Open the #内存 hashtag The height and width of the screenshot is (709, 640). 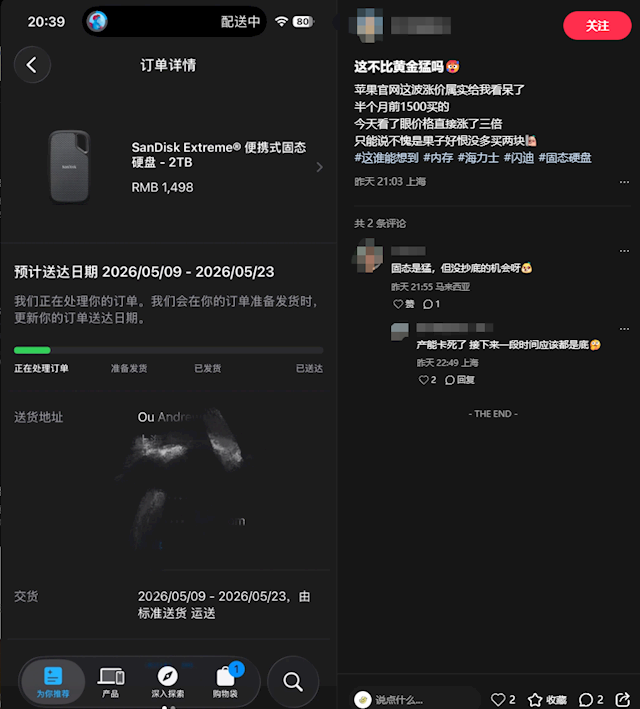coord(438,158)
